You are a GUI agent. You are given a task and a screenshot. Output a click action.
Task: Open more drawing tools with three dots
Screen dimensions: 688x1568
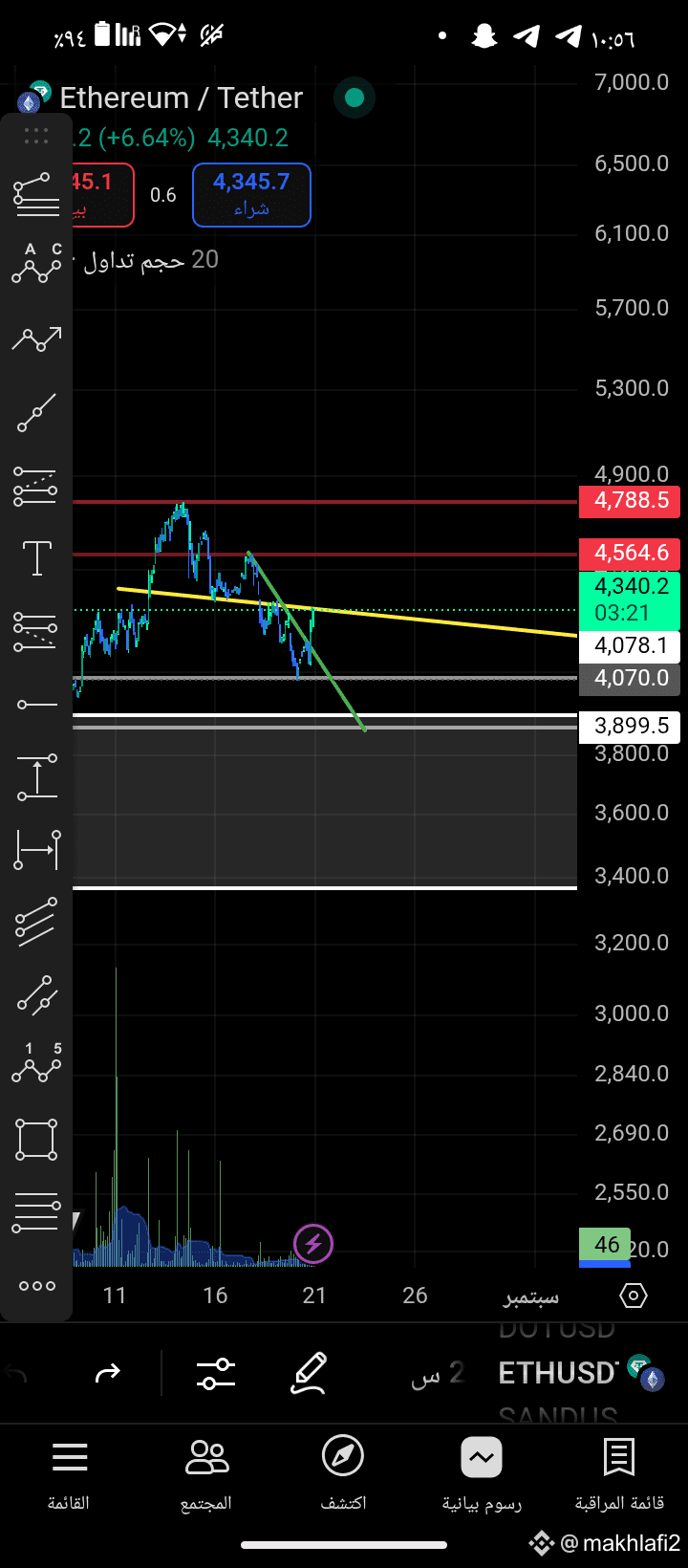36,1286
